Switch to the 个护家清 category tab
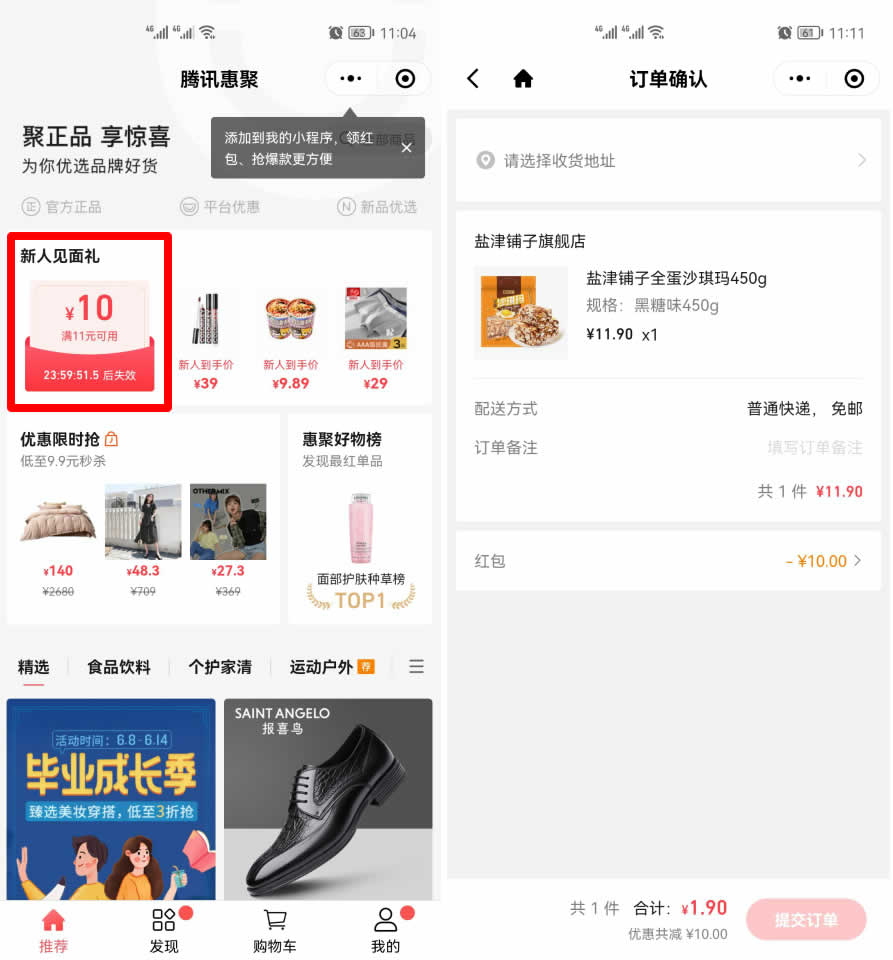This screenshot has width=893, height=960. coord(220,667)
